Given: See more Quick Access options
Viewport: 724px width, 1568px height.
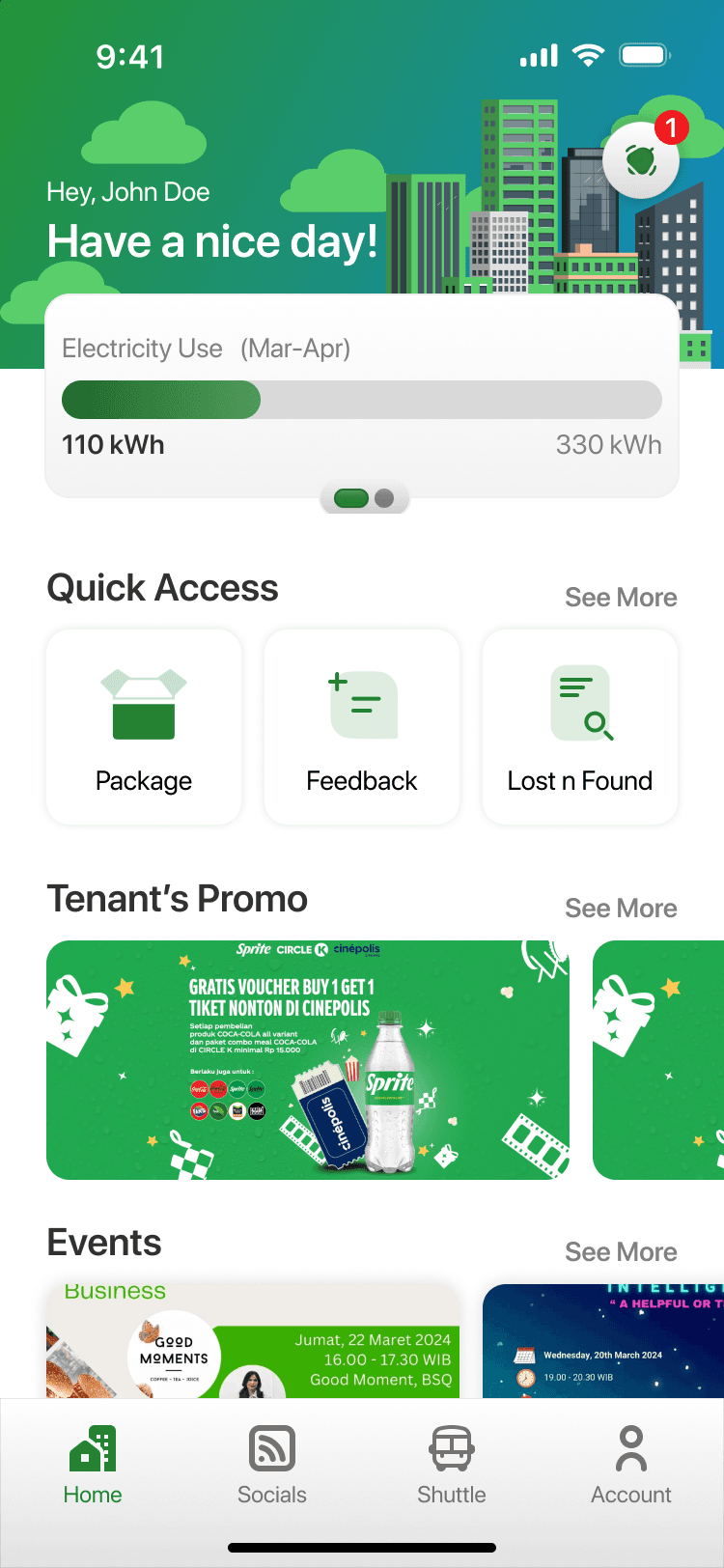Looking at the screenshot, I should [621, 598].
